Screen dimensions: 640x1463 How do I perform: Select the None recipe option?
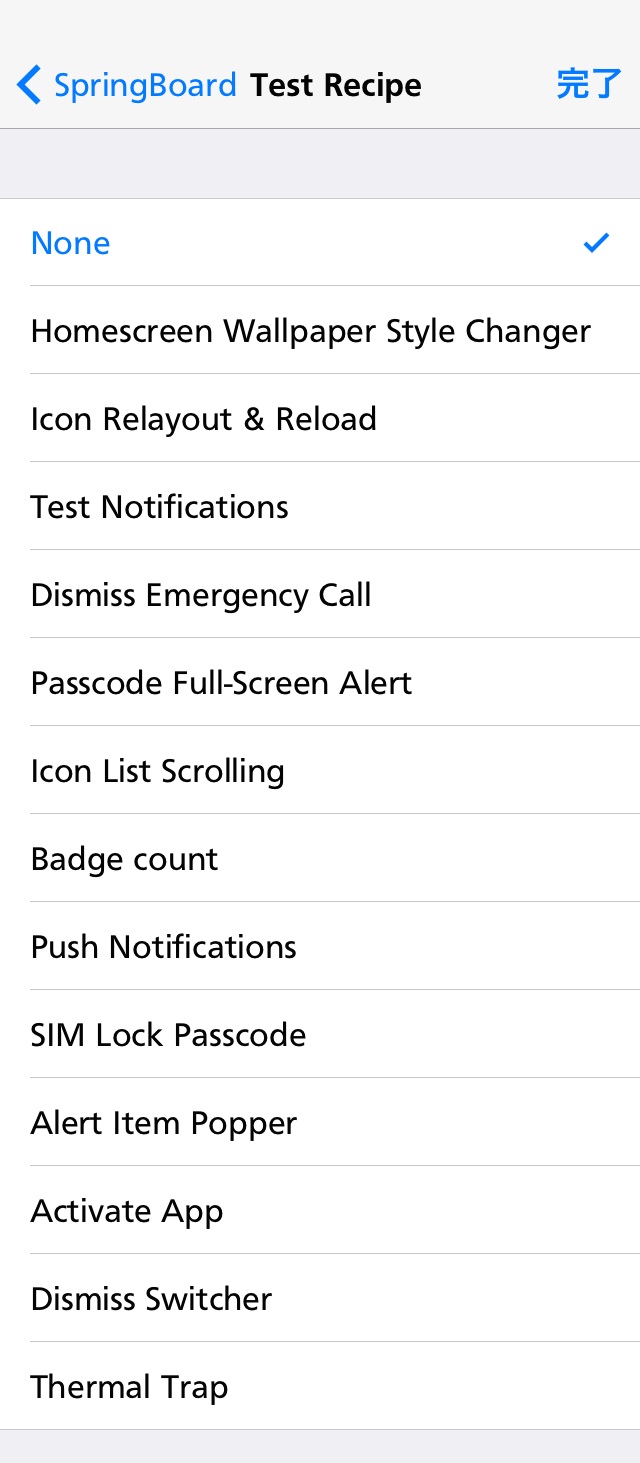[320, 242]
